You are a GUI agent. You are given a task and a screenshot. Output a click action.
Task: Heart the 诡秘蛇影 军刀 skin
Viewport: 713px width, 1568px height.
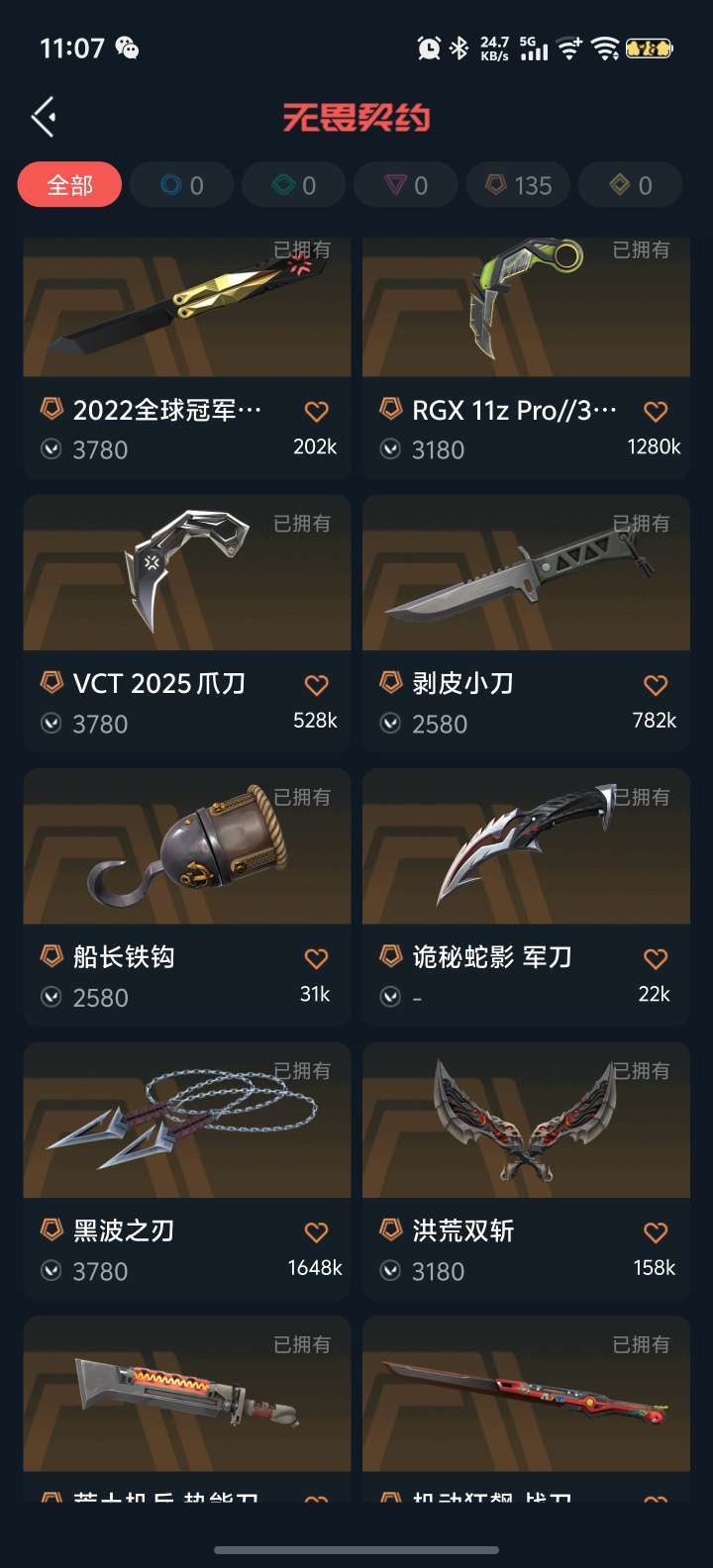[656, 958]
